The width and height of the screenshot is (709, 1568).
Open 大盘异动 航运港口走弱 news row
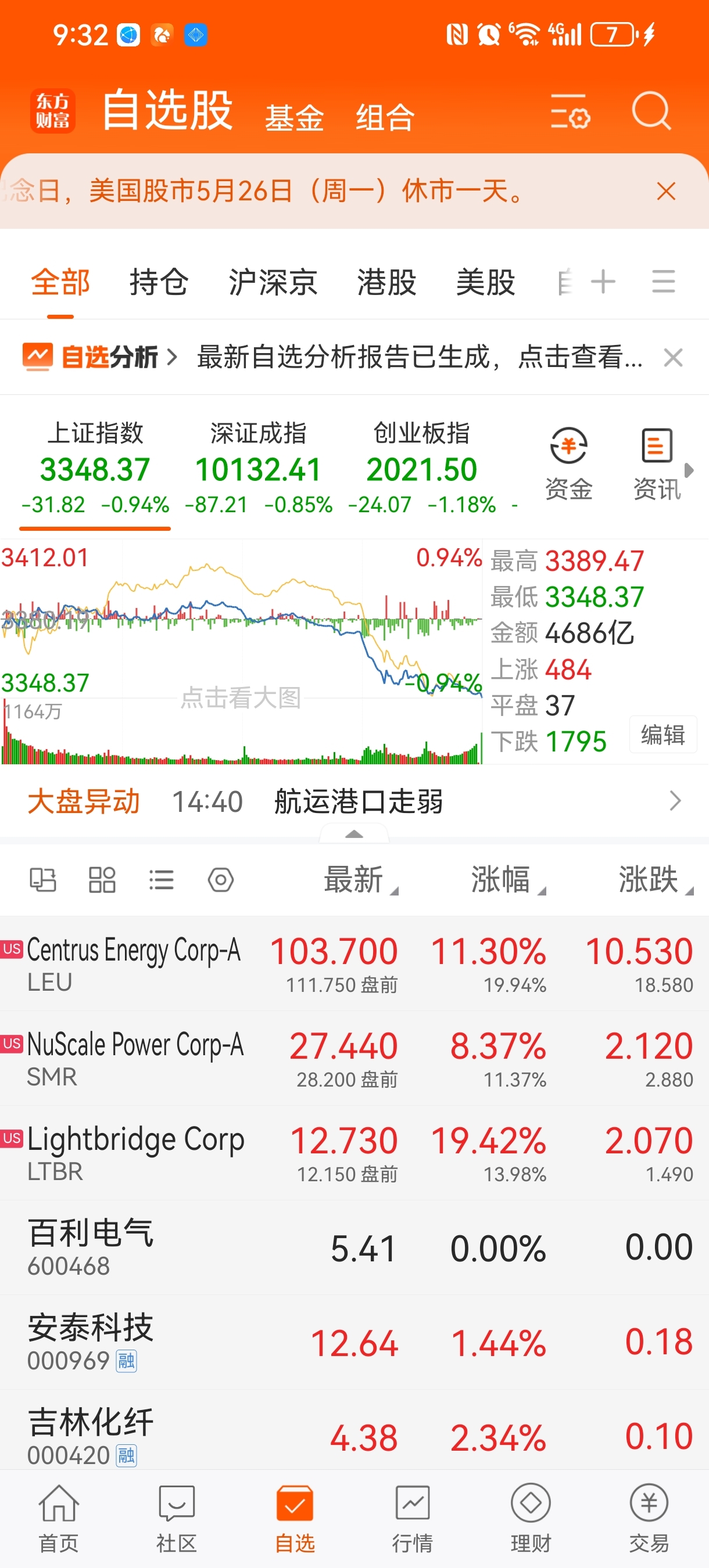(x=354, y=801)
